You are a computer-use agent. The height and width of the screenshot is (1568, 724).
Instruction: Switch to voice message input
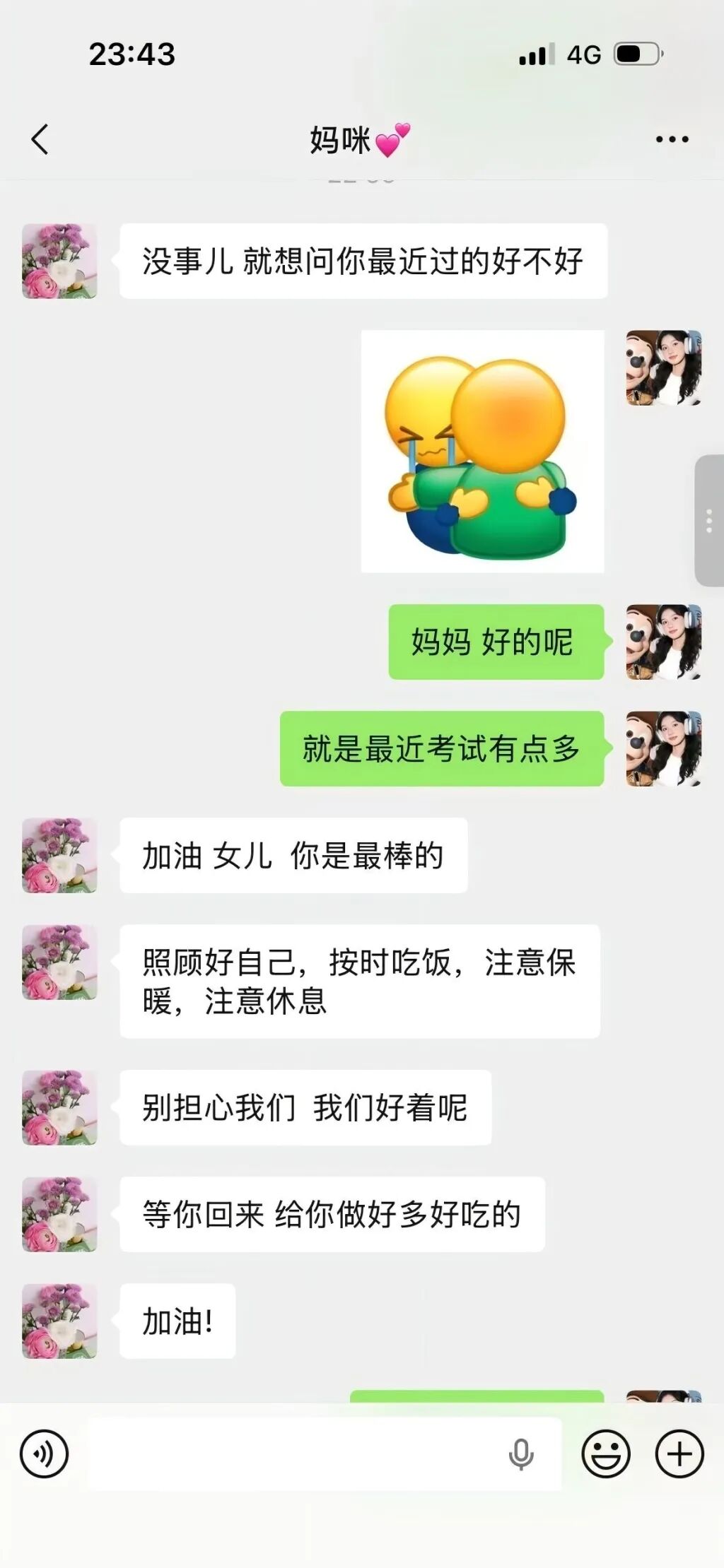coord(44,1454)
